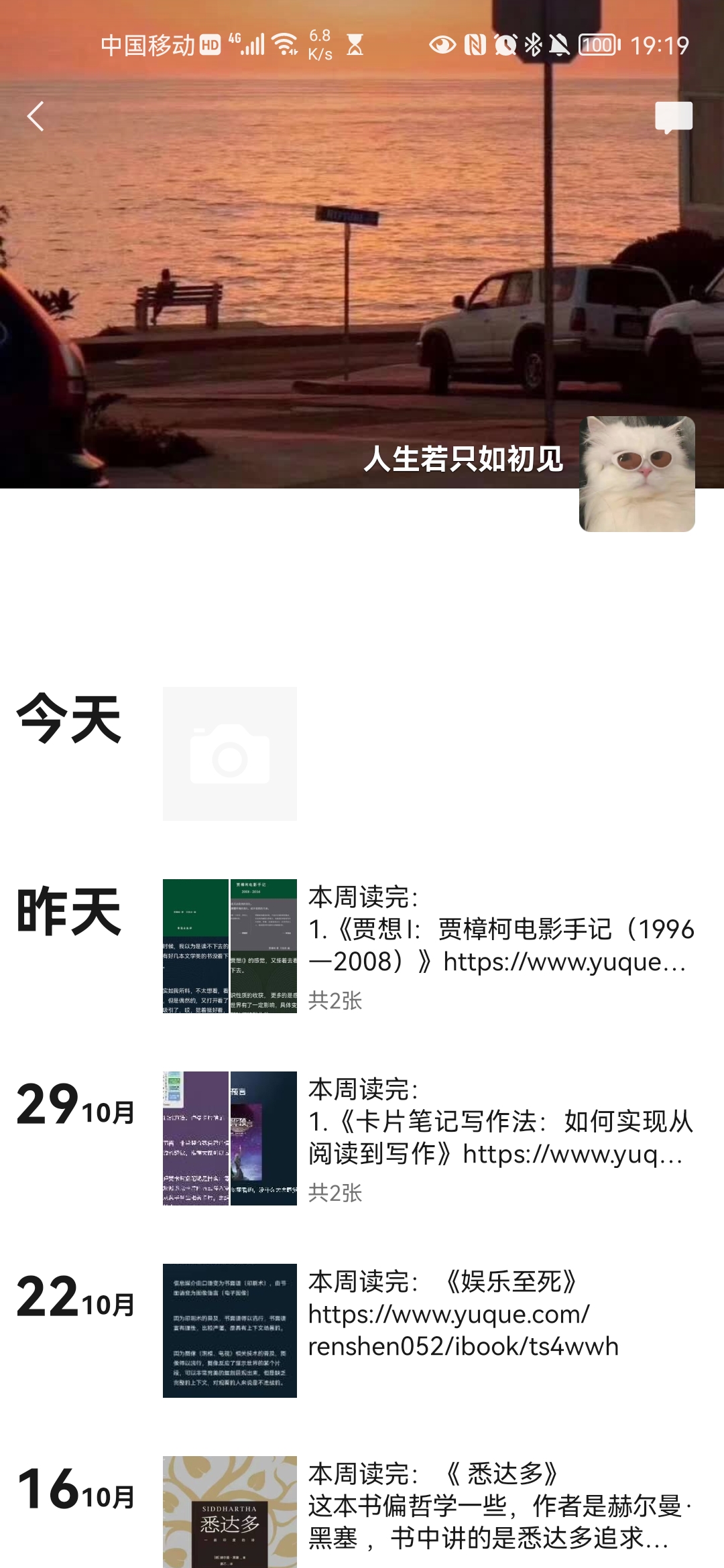View the 29 Oct post on 卡片笔记写作法
Viewport: 724px width, 1568px height.
coord(499,1137)
